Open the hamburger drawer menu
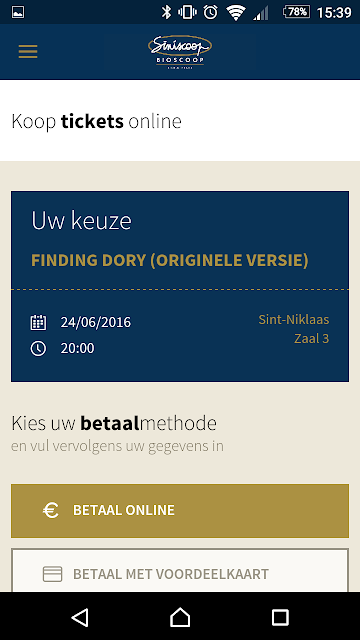The height and width of the screenshot is (640, 360). pyautogui.click(x=28, y=52)
